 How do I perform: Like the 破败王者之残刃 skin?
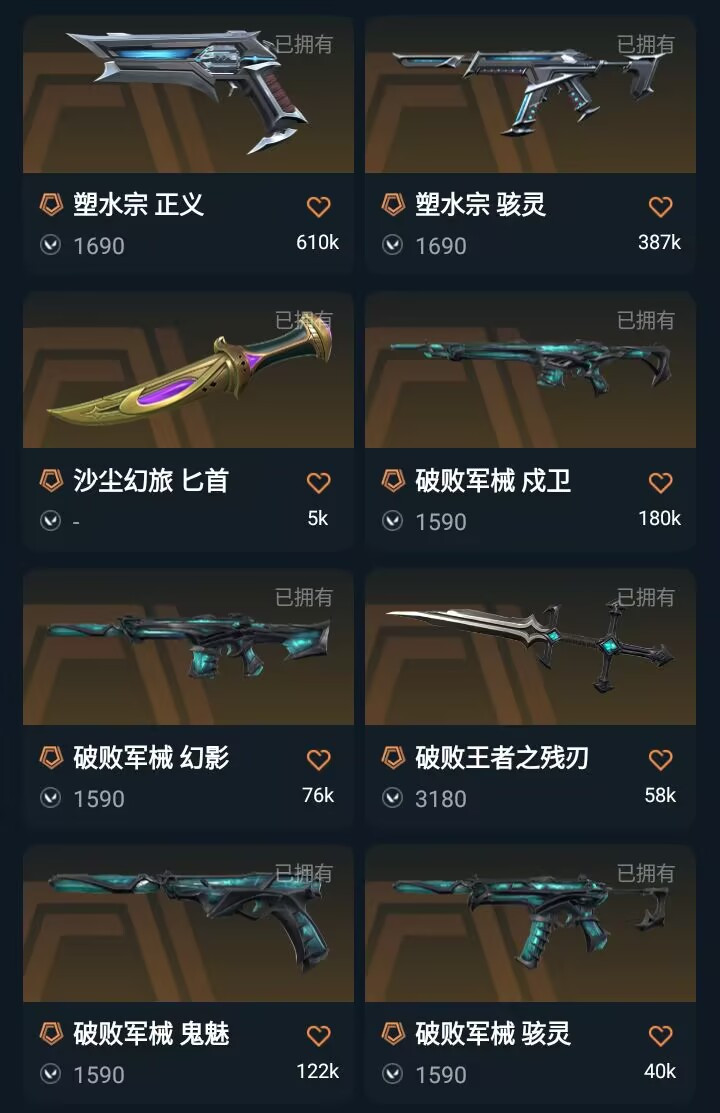[660, 760]
